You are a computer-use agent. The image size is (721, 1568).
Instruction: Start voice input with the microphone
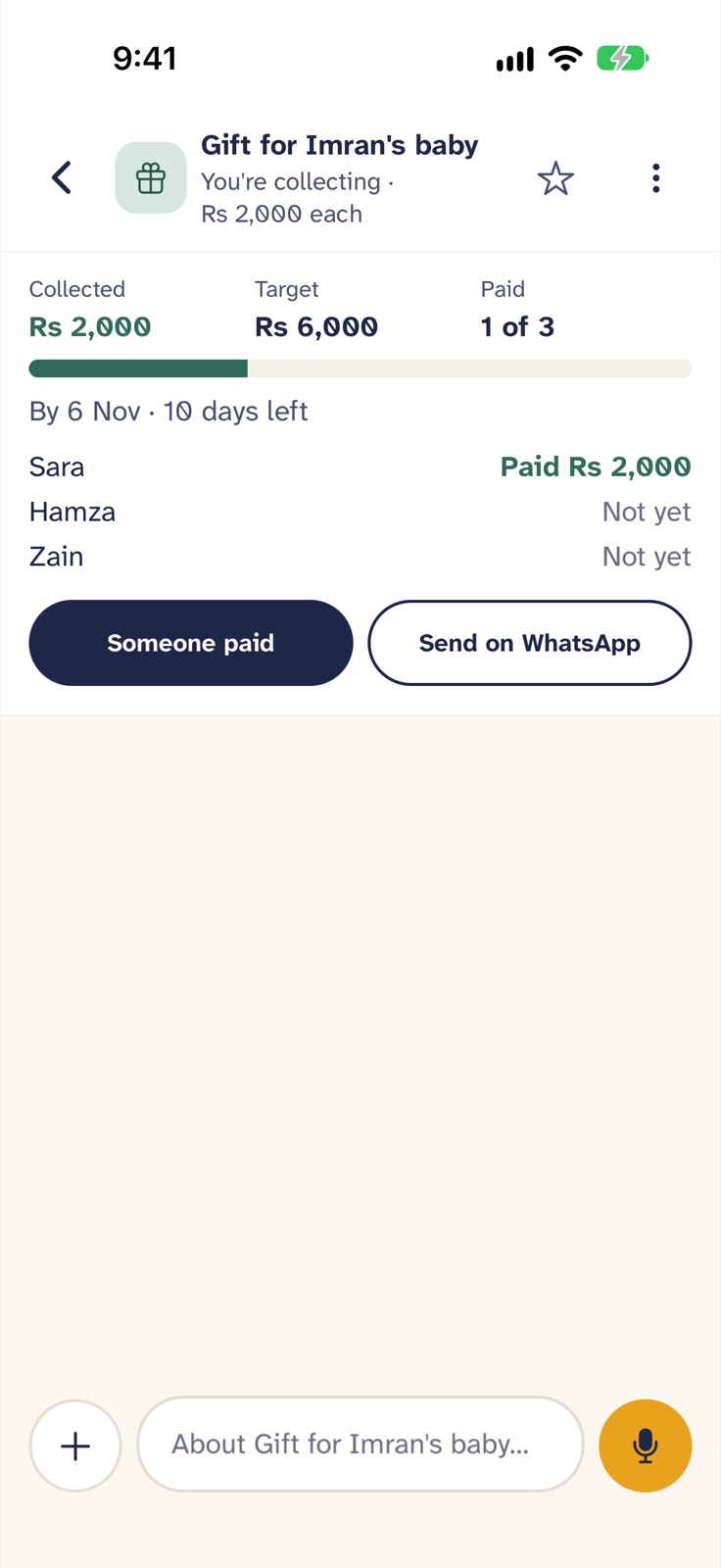click(646, 1445)
